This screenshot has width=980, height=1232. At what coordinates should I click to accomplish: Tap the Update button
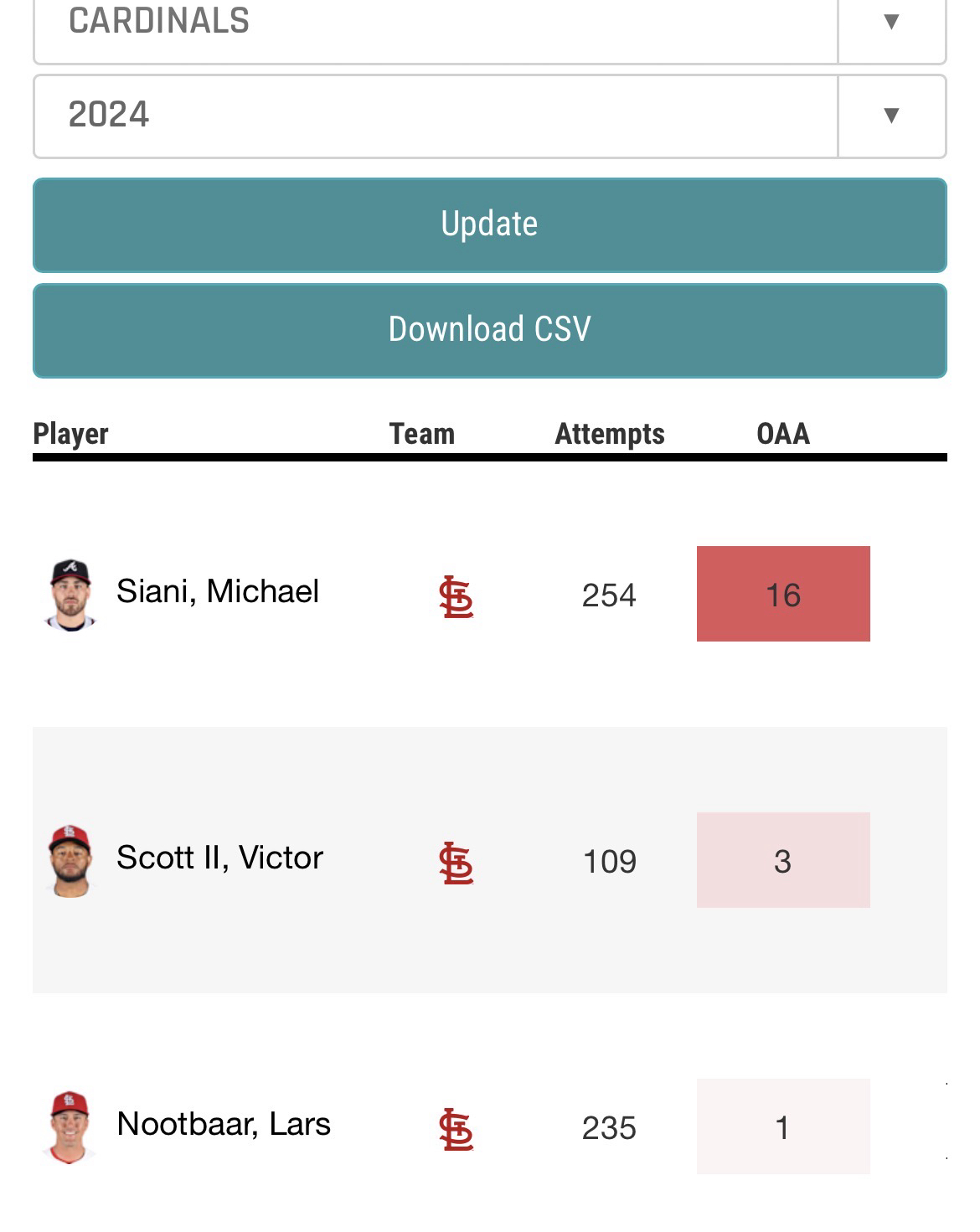point(489,224)
